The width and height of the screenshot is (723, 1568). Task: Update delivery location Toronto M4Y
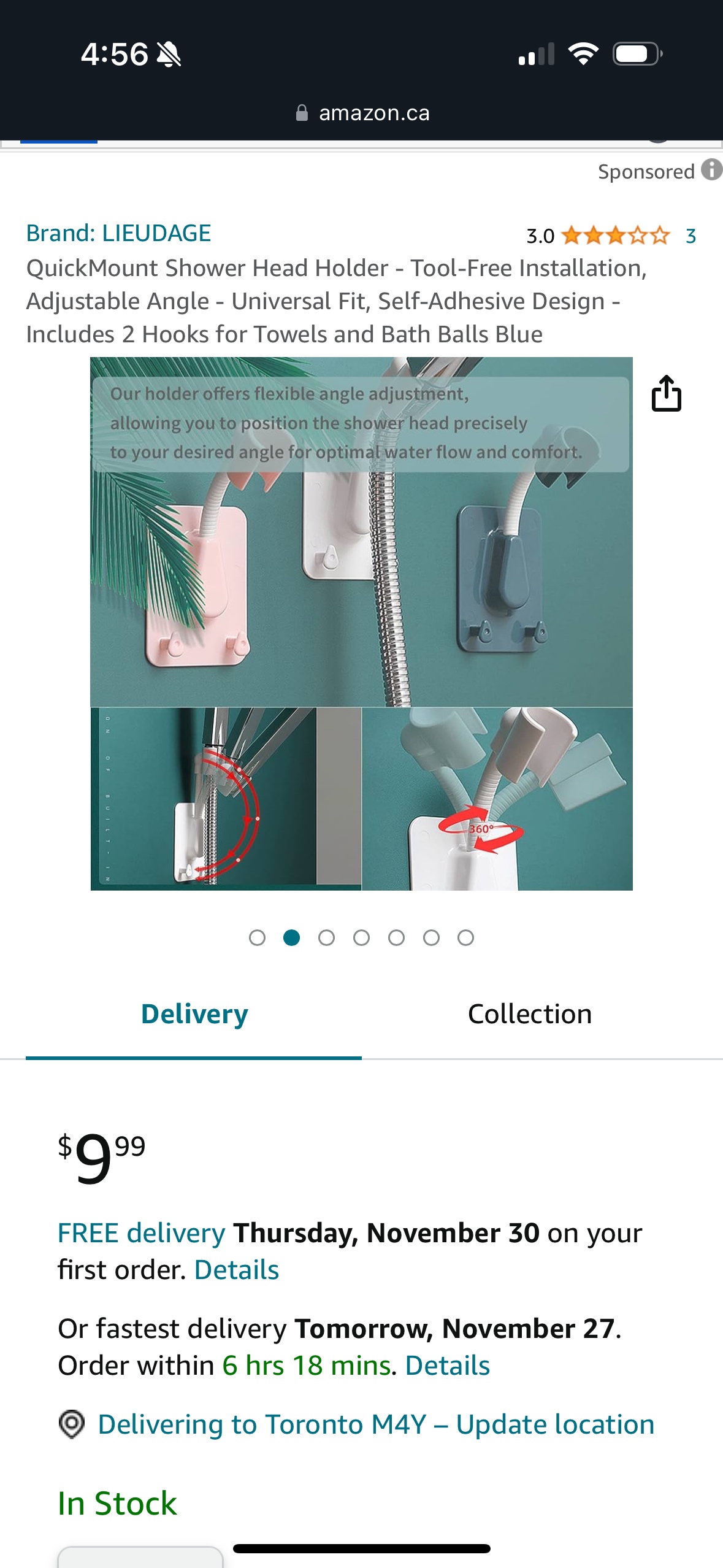click(375, 1424)
